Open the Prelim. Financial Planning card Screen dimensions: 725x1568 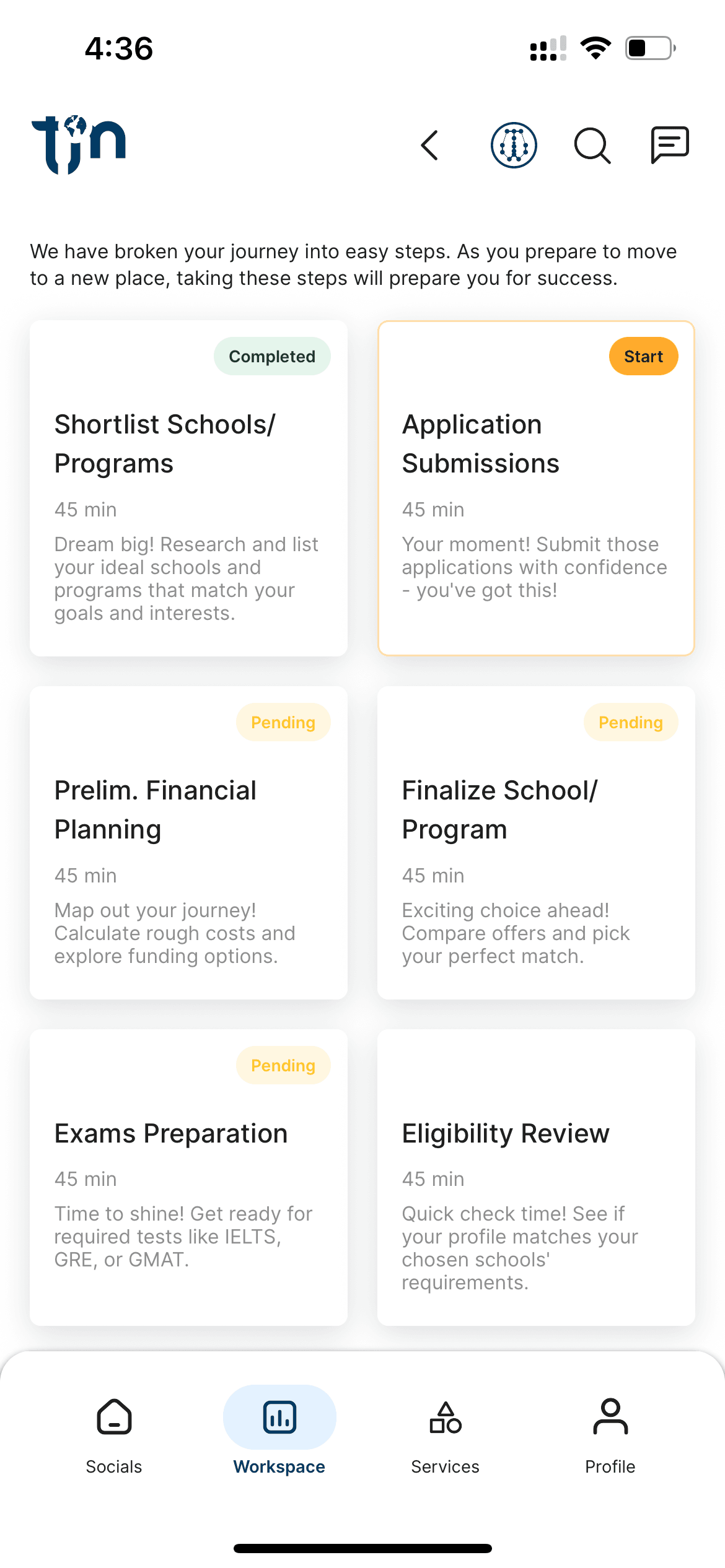[x=188, y=842]
